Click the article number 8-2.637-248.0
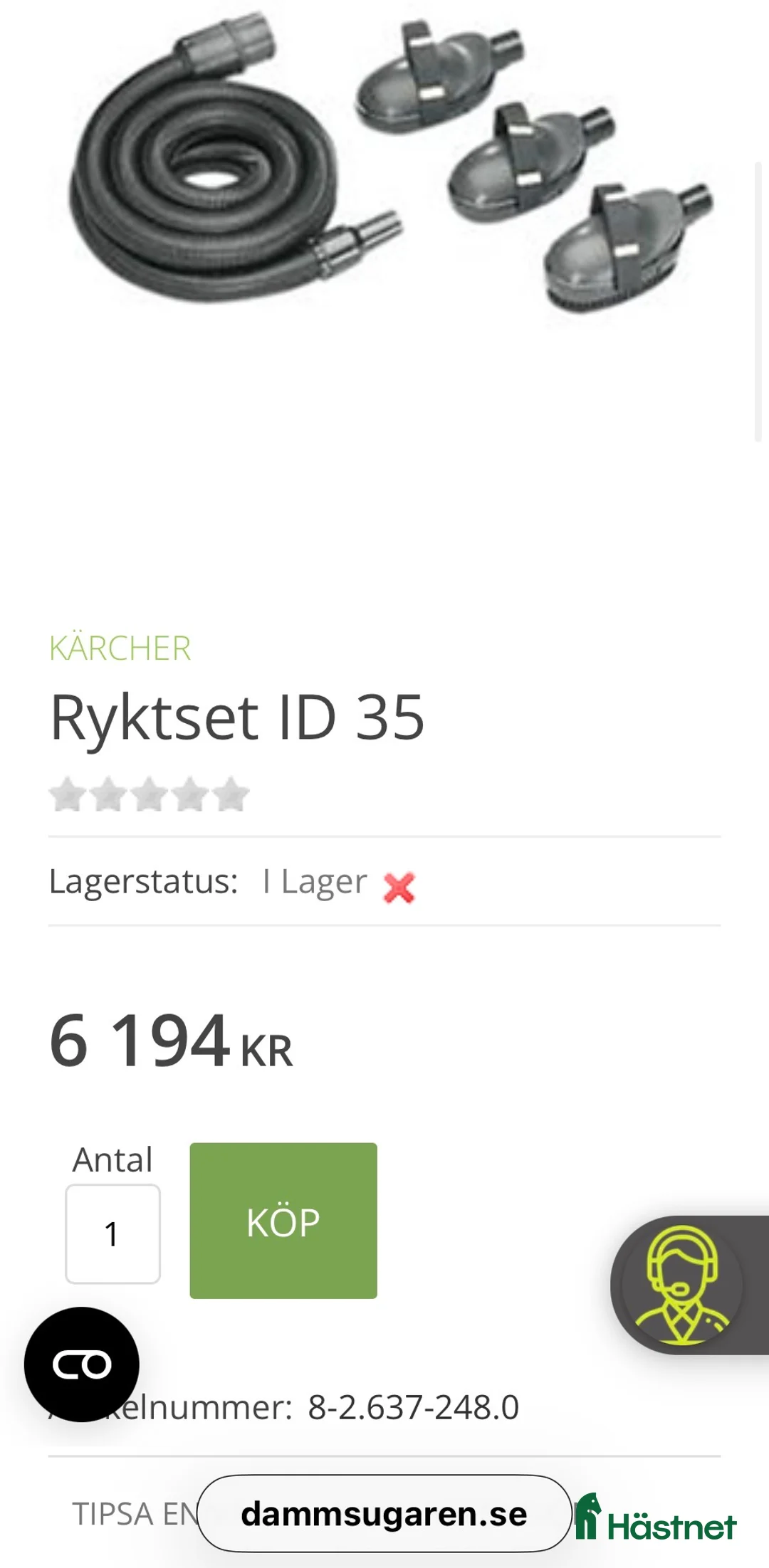Screen dimensions: 769x1568 [413, 1404]
